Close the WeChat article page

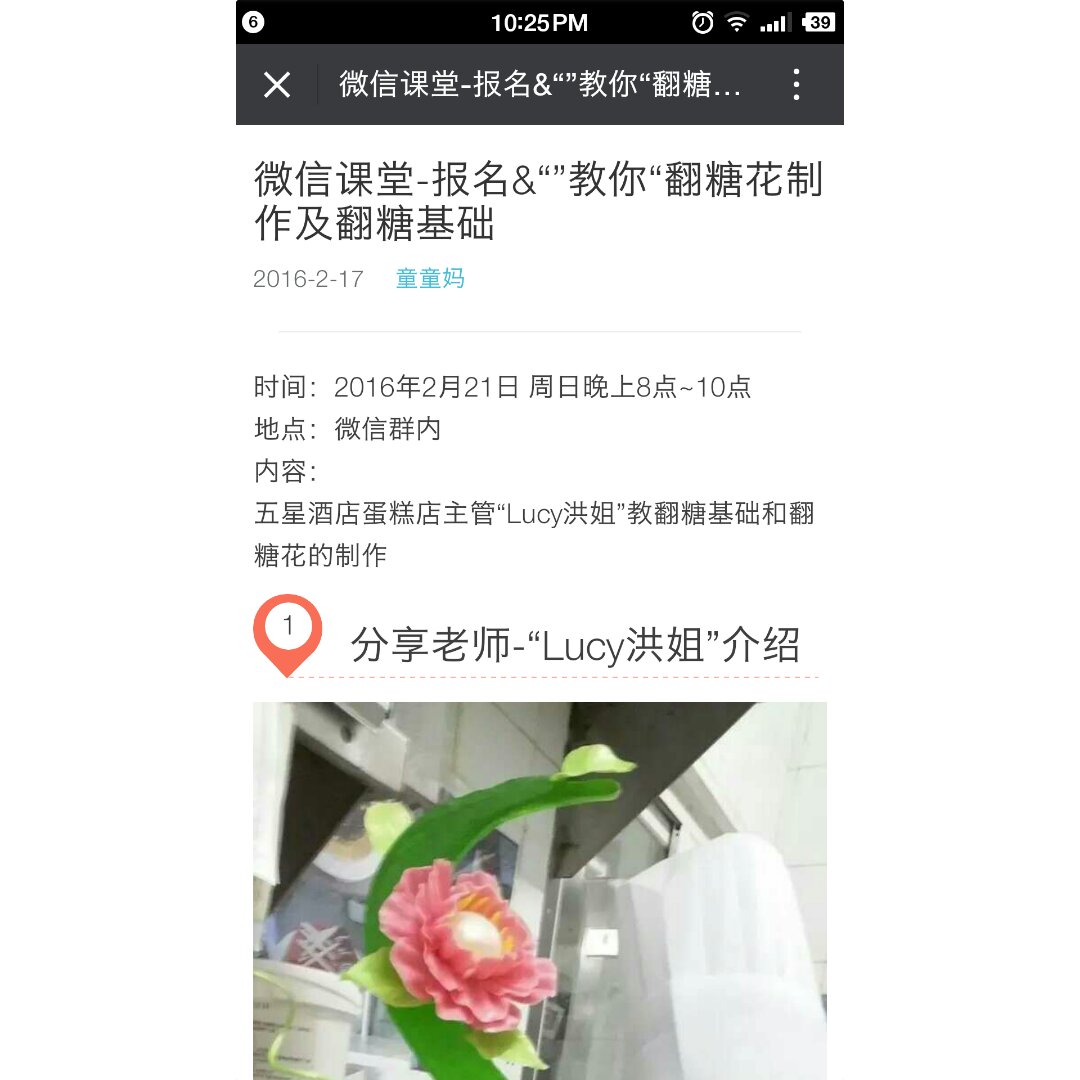(x=277, y=85)
